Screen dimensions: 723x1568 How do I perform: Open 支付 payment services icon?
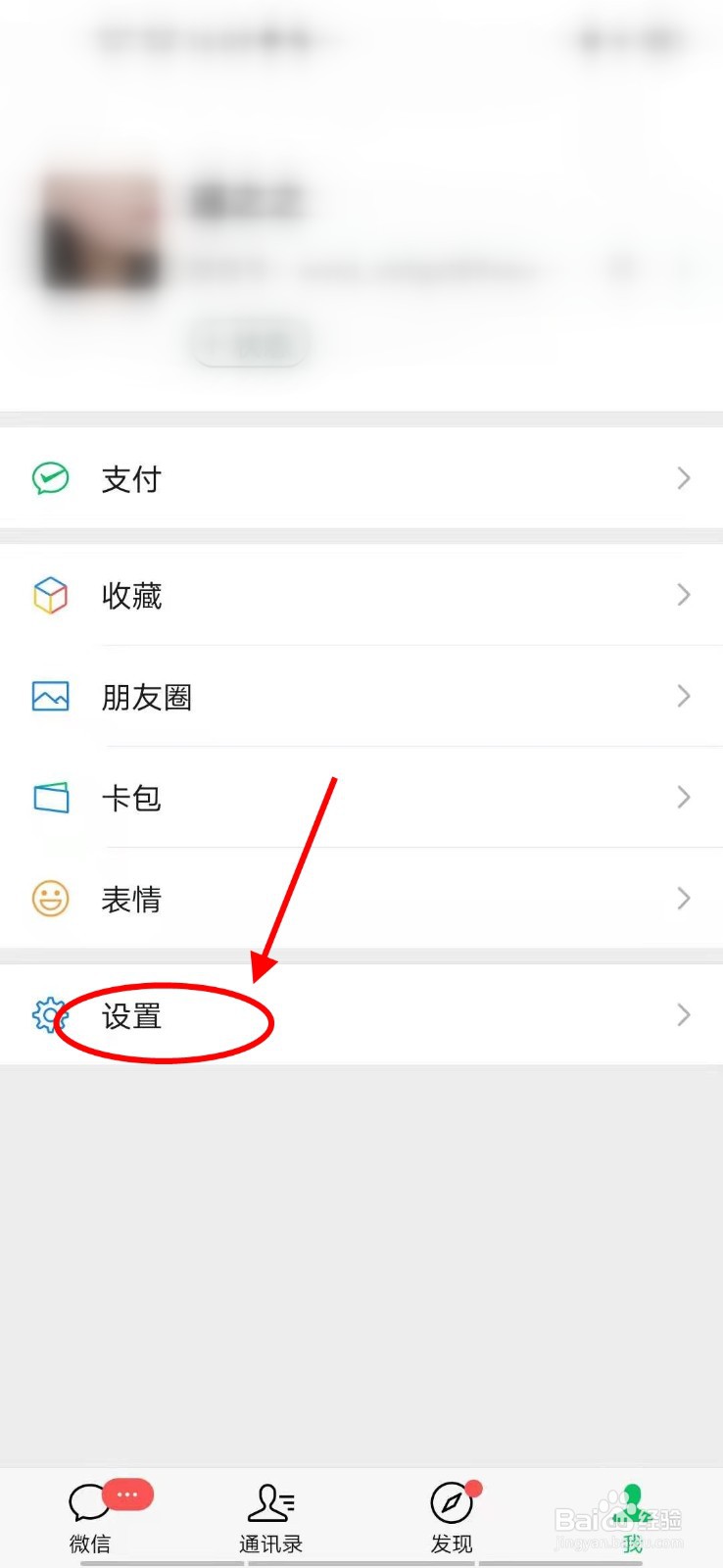[49, 478]
